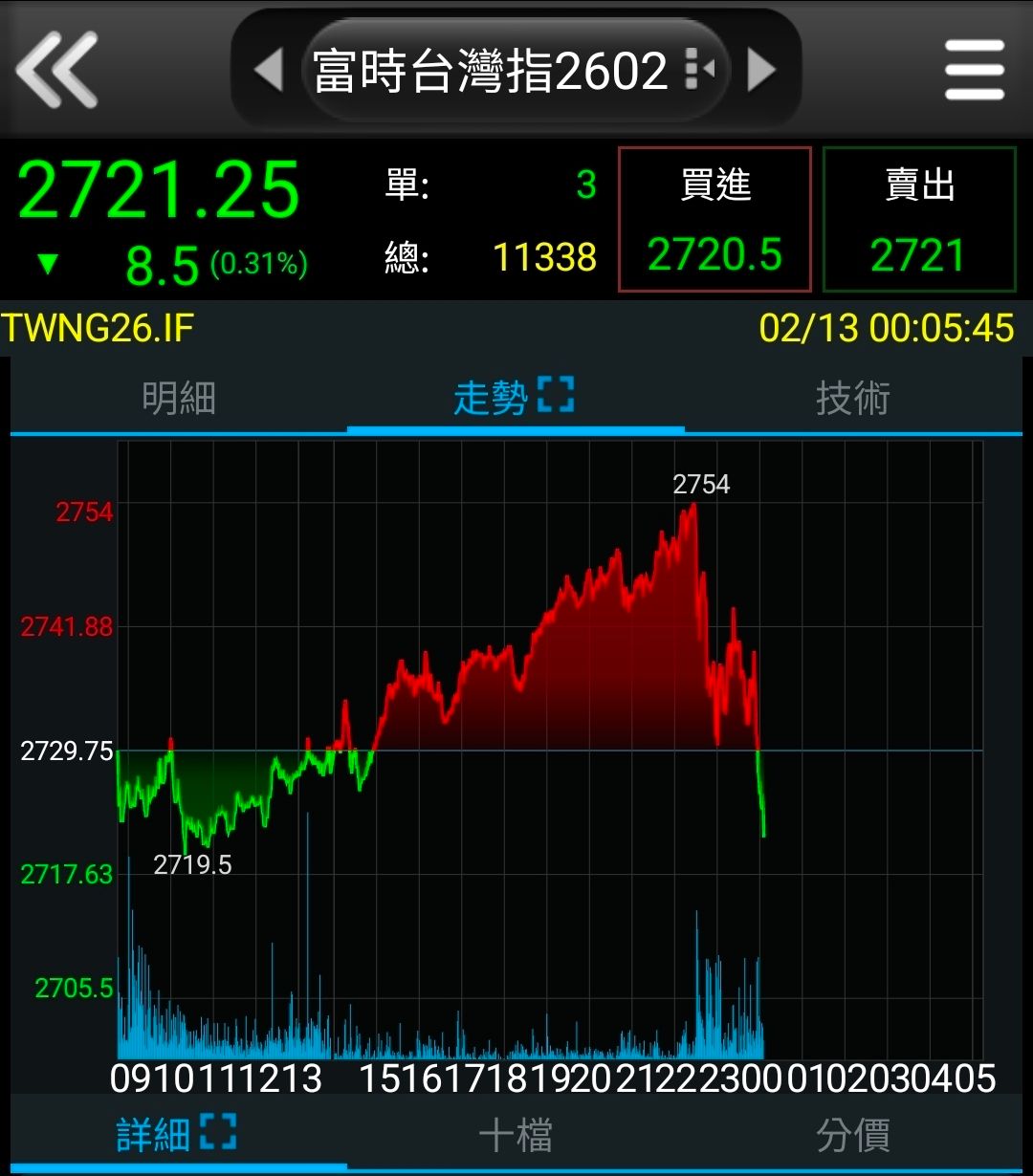
Task: Tap the 買進 buy price button
Action: click(714, 219)
